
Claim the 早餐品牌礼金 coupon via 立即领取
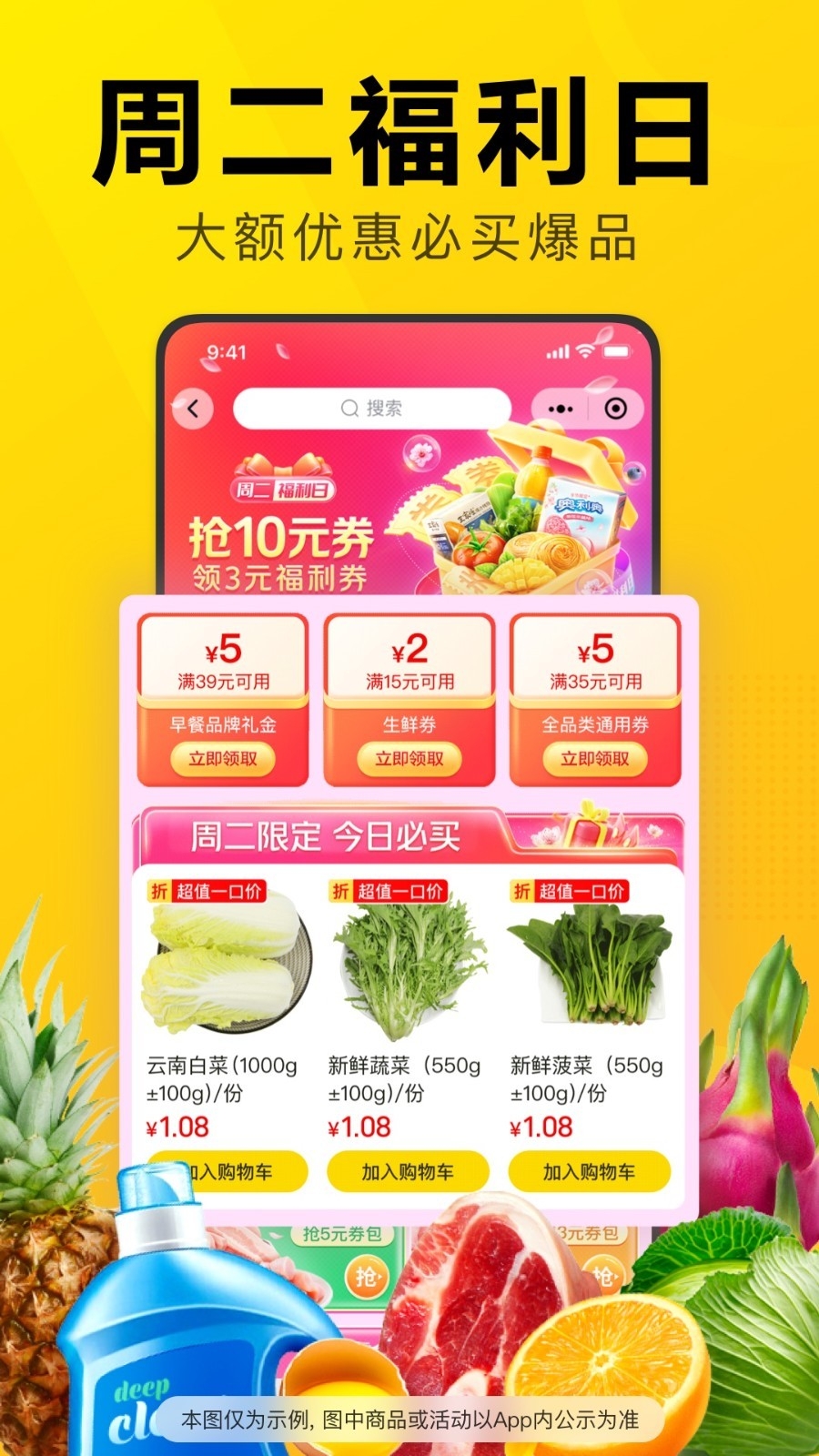coord(221,760)
